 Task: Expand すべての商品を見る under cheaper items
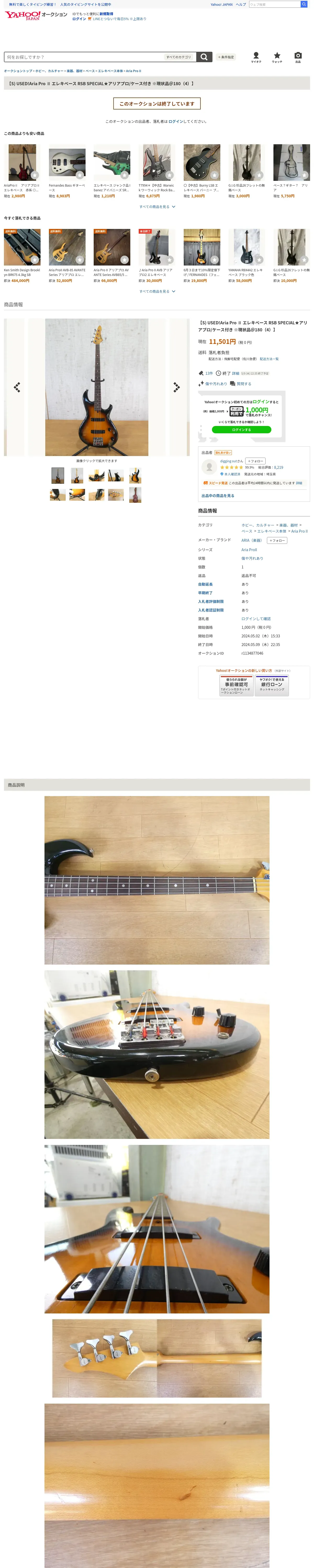click(157, 207)
